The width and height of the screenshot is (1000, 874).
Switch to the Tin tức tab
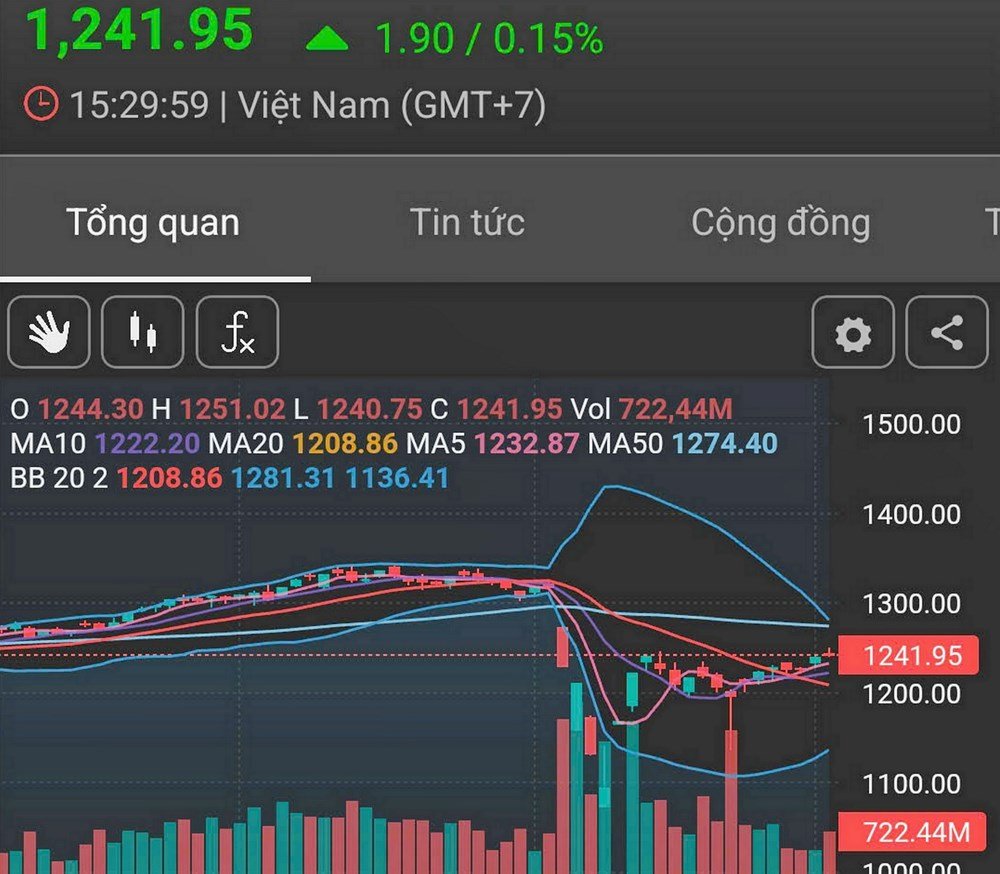467,222
